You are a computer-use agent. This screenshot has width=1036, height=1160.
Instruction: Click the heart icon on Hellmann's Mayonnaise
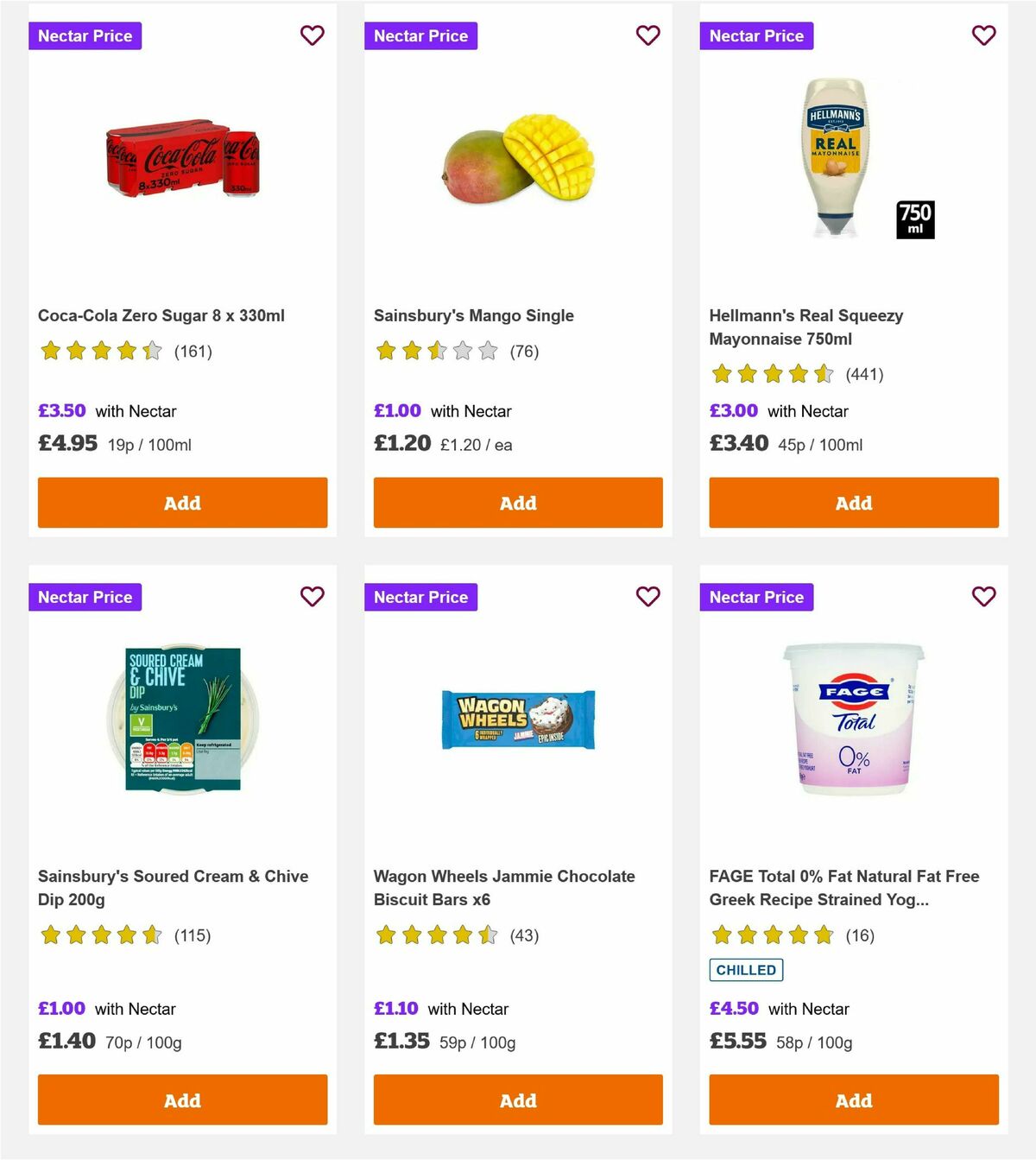tap(982, 35)
